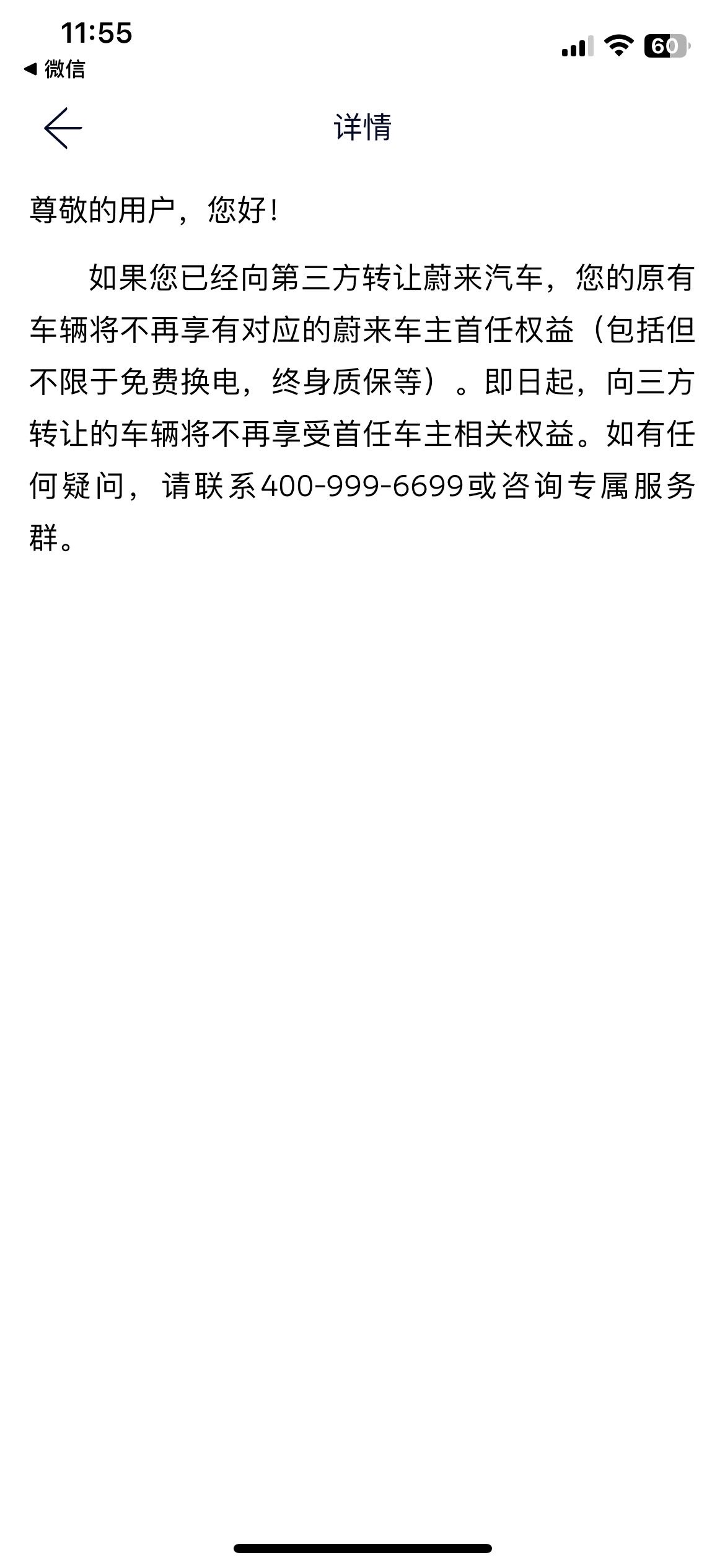
Task: Return to WeChat via the breadcrumb
Action: tap(54, 69)
